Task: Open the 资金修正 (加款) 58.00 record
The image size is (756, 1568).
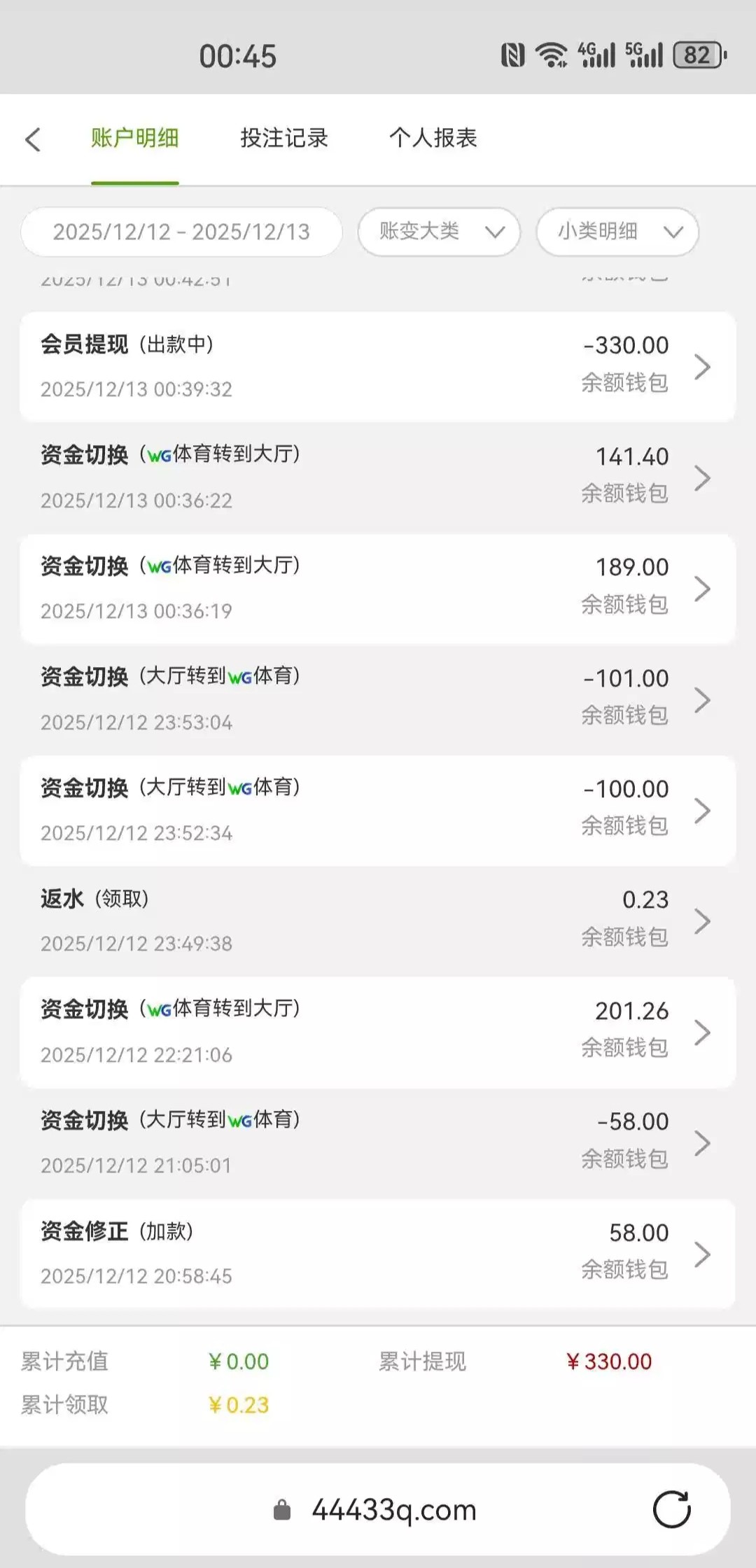Action: tap(378, 1253)
